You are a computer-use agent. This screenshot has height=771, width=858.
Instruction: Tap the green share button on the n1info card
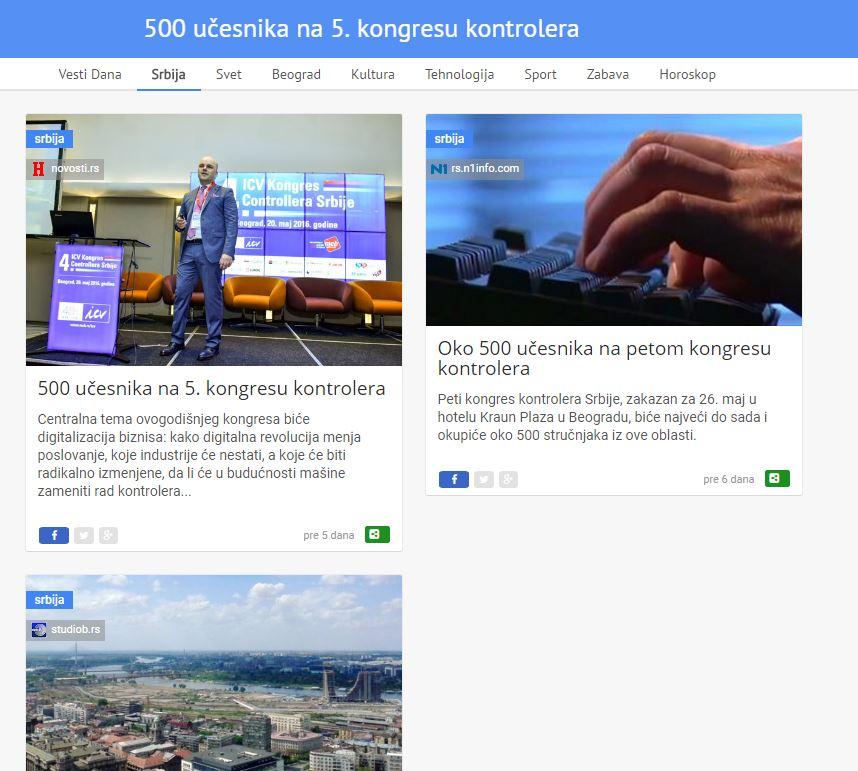(x=777, y=478)
